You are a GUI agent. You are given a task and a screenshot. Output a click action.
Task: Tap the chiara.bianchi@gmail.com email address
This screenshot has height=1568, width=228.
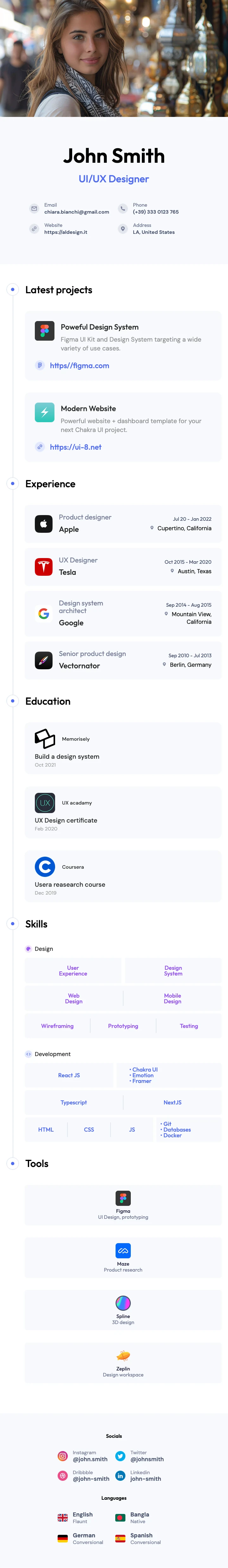point(77,212)
